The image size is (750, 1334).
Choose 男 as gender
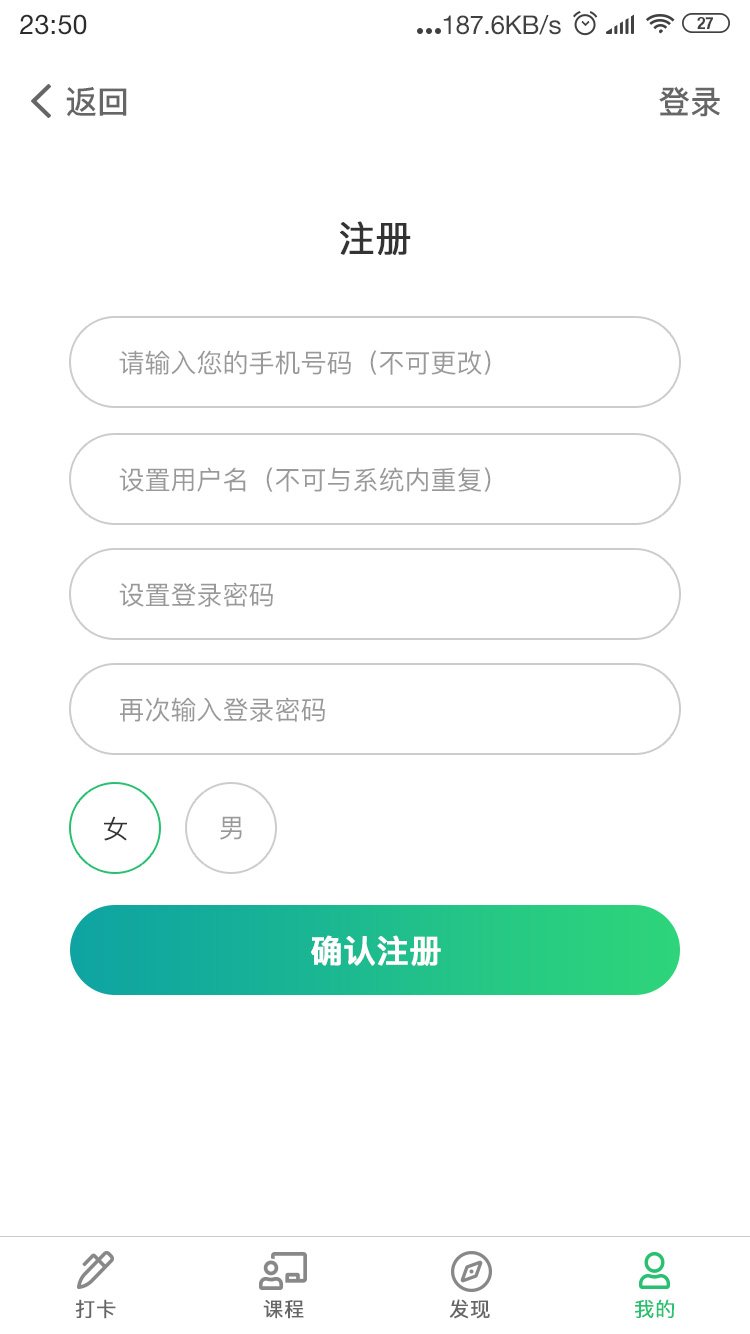pos(231,828)
